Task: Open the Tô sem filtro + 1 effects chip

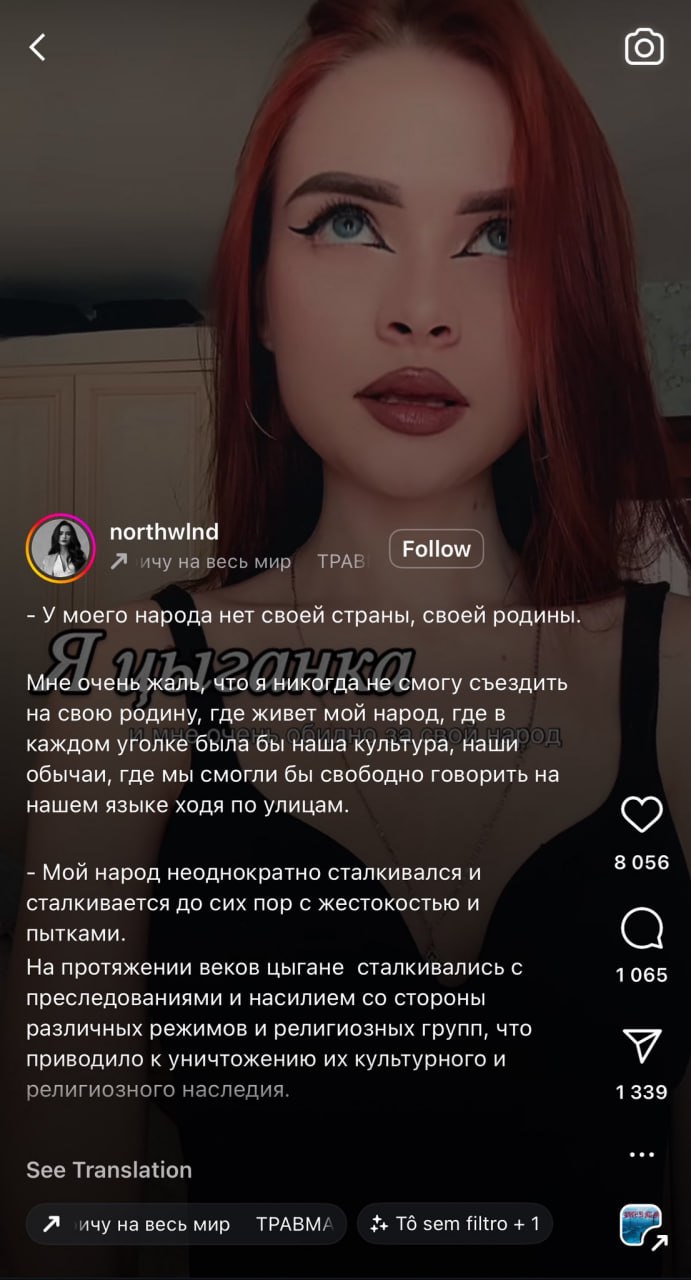Action: [x=455, y=1224]
